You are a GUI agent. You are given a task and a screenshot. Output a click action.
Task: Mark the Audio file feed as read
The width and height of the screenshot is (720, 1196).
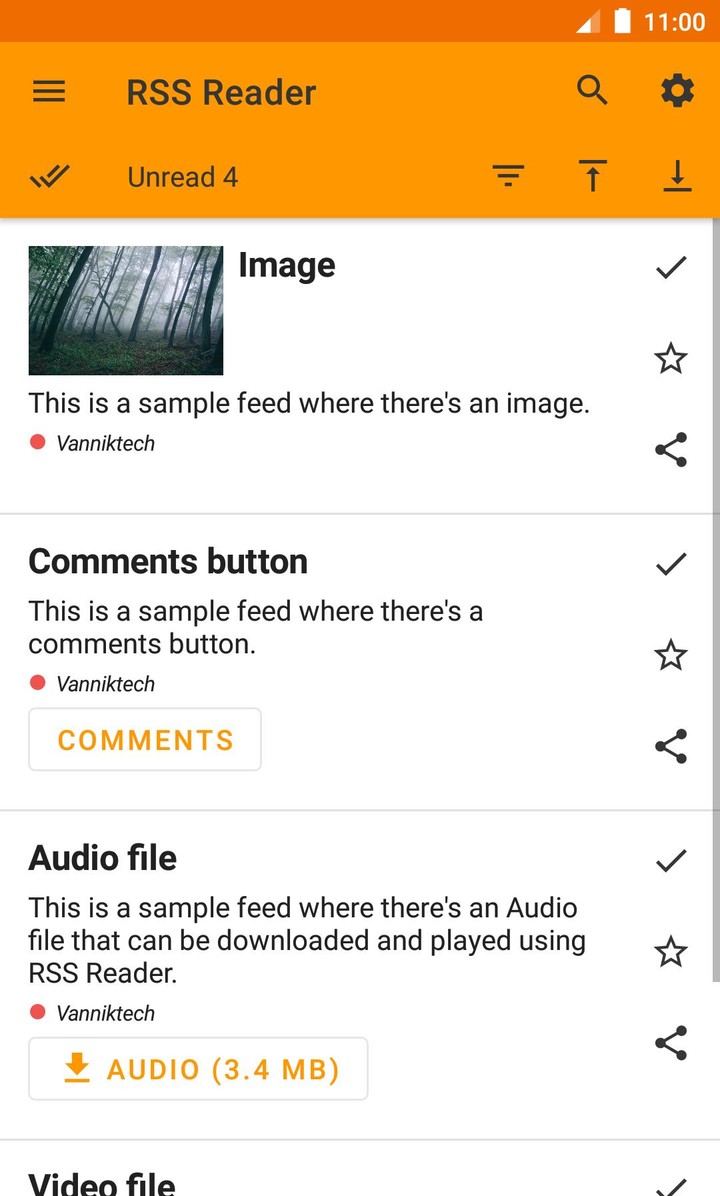pos(671,860)
